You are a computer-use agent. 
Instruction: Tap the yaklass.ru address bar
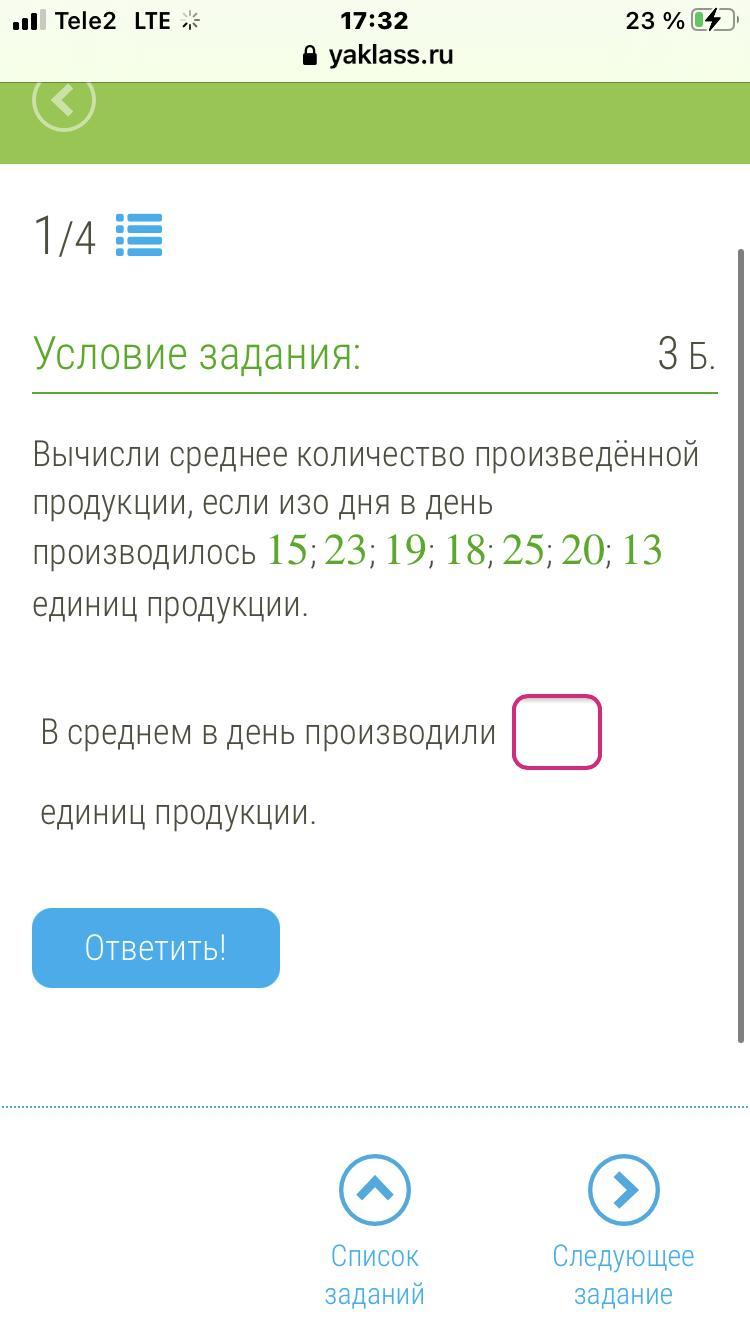coord(377,55)
